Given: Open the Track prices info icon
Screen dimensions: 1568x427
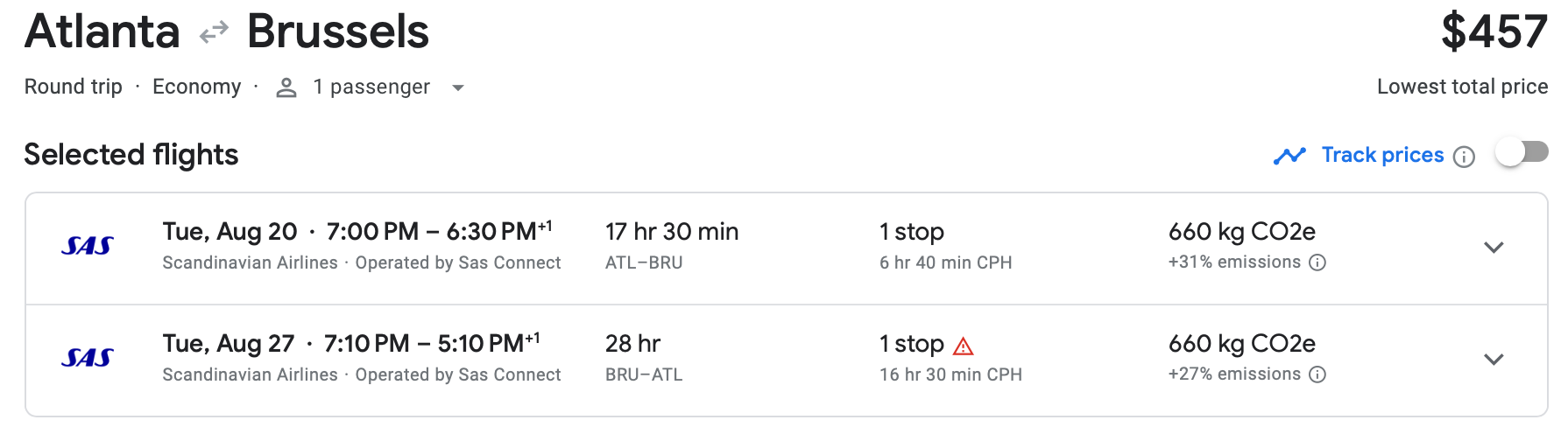Looking at the screenshot, I should pyautogui.click(x=1464, y=157).
